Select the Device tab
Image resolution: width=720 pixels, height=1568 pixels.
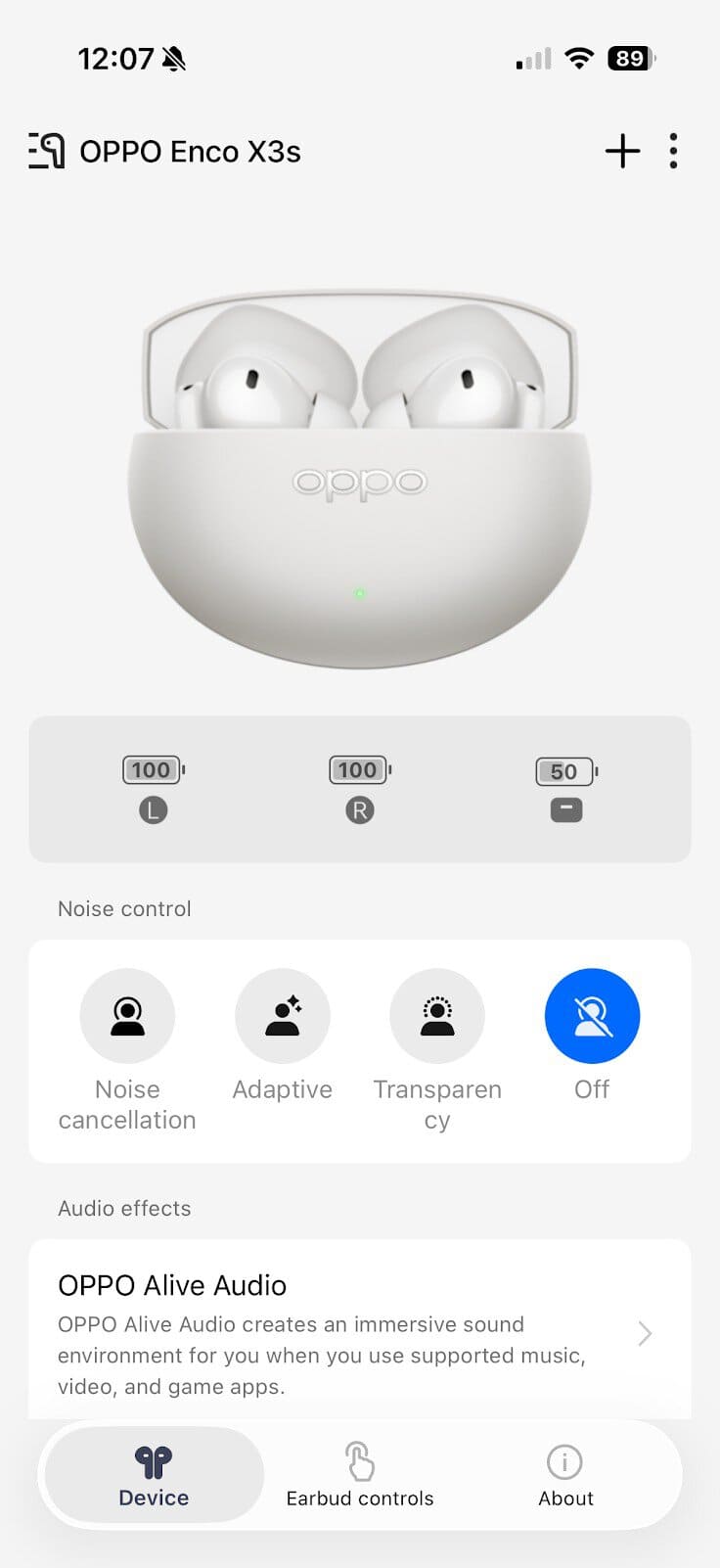(x=154, y=1475)
